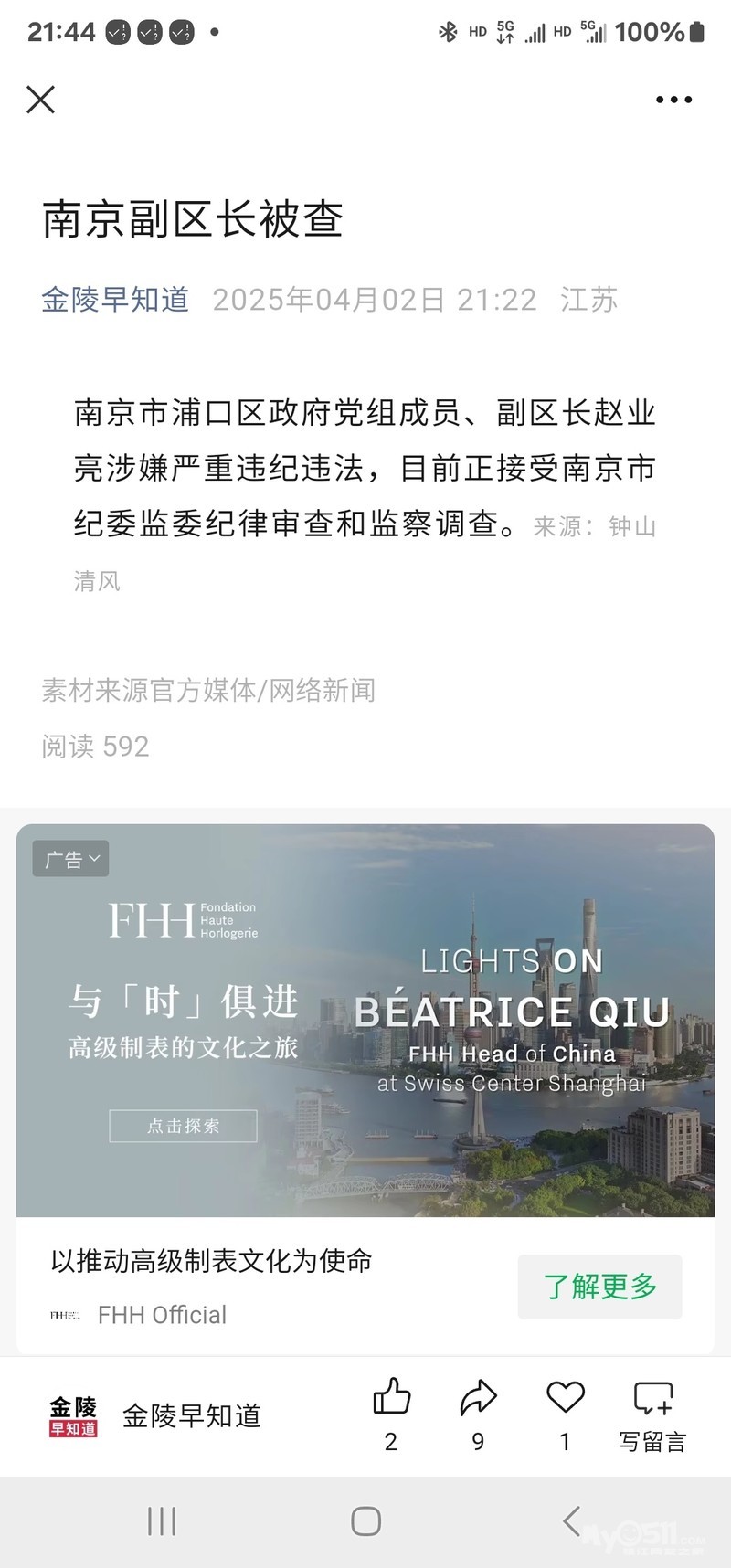Tap the heart icon to favorite

(565, 1398)
